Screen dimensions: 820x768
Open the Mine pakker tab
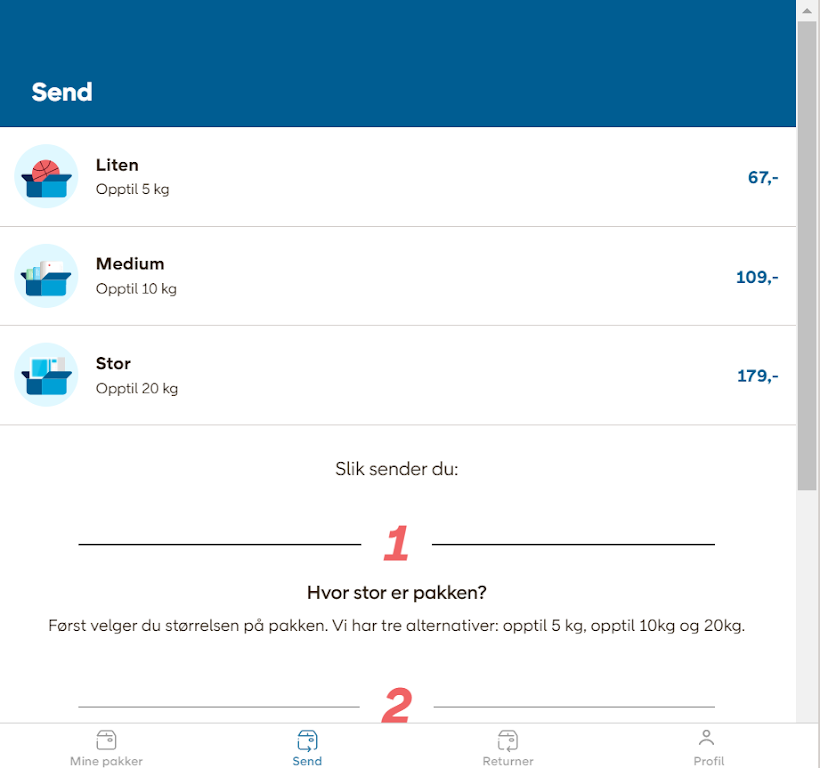click(106, 746)
